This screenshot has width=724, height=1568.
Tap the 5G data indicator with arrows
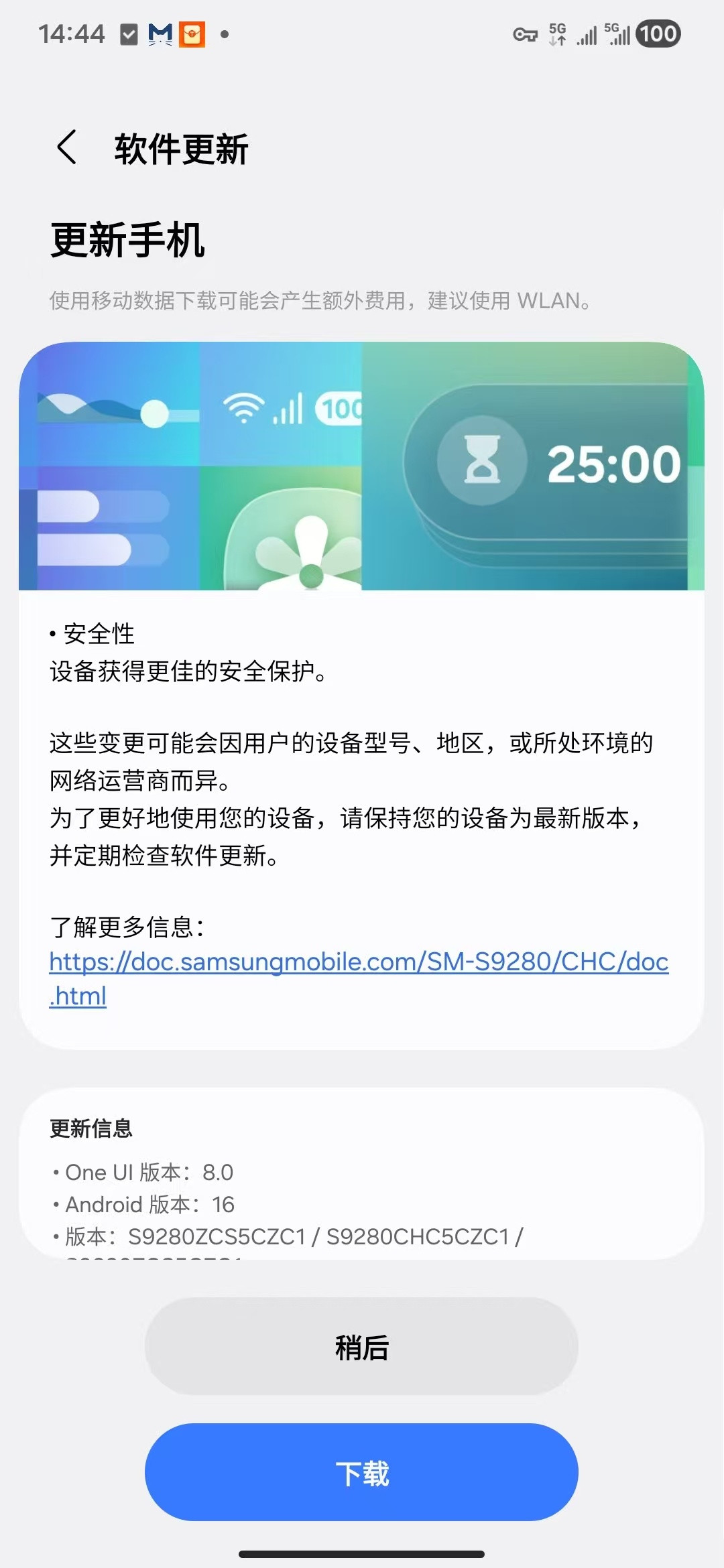click(557, 34)
